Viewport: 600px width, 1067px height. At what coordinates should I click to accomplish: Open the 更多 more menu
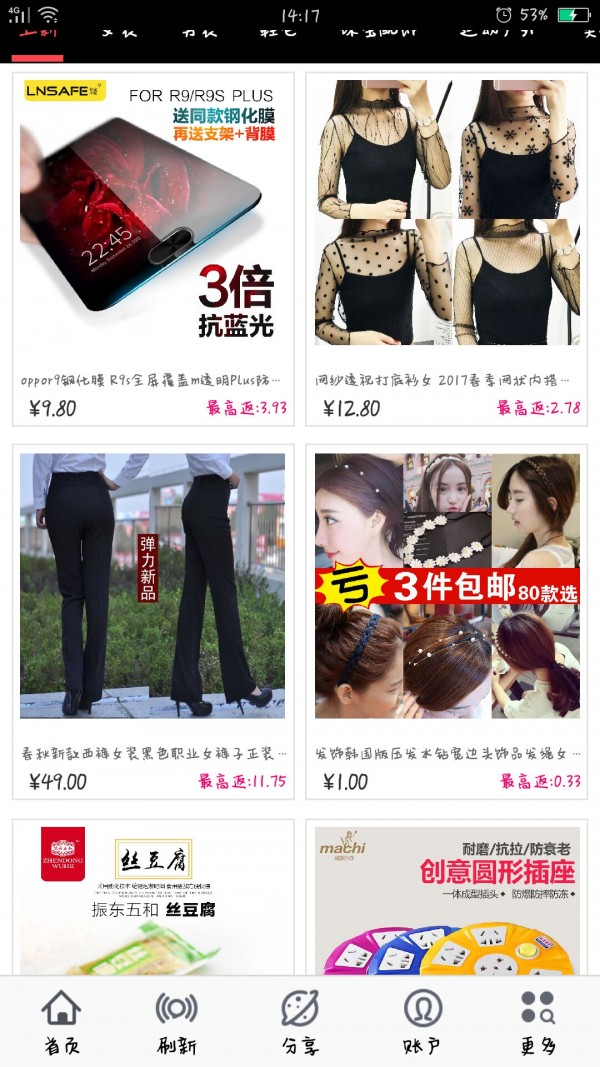click(538, 1022)
